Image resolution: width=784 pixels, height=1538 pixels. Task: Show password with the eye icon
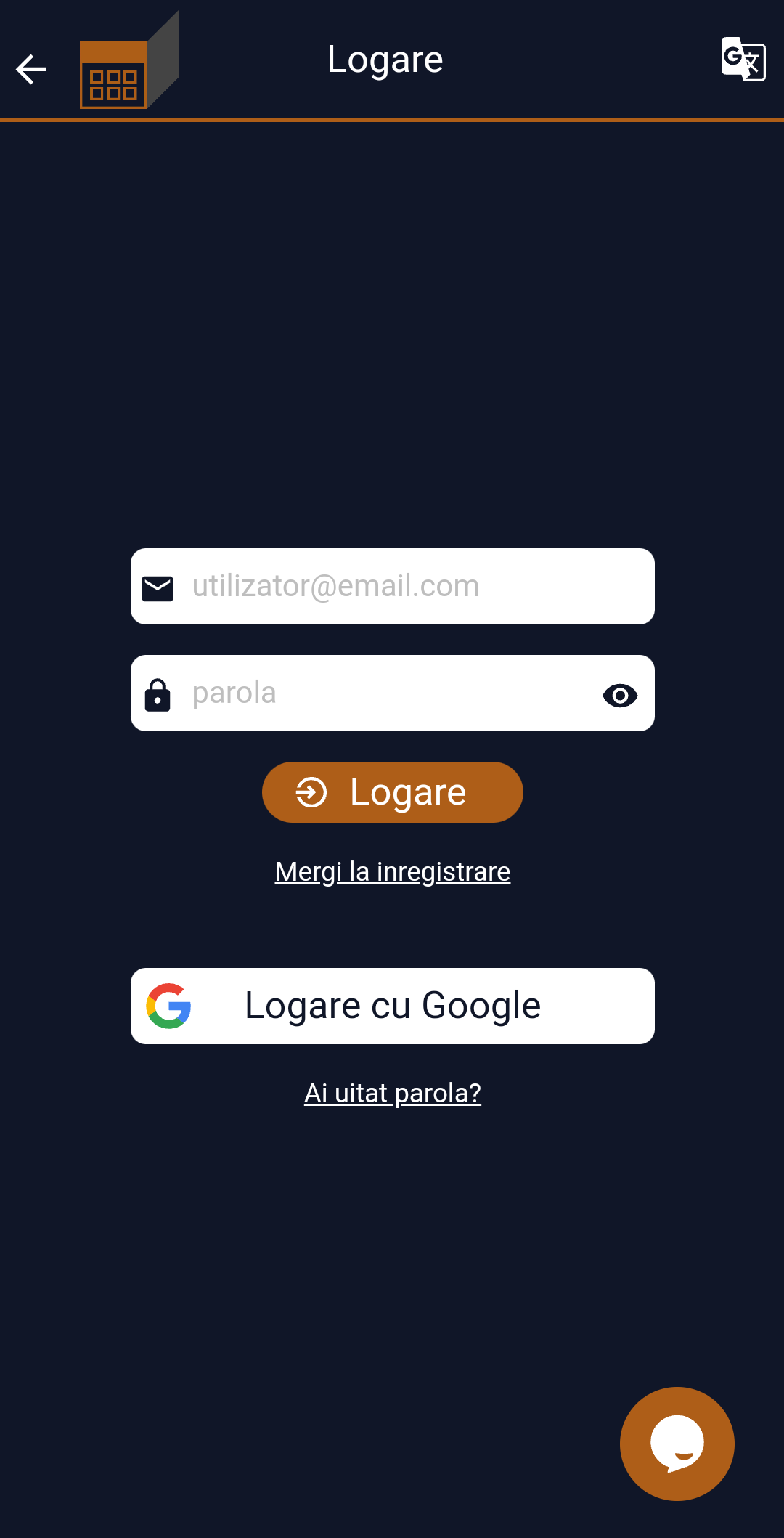[620, 695]
